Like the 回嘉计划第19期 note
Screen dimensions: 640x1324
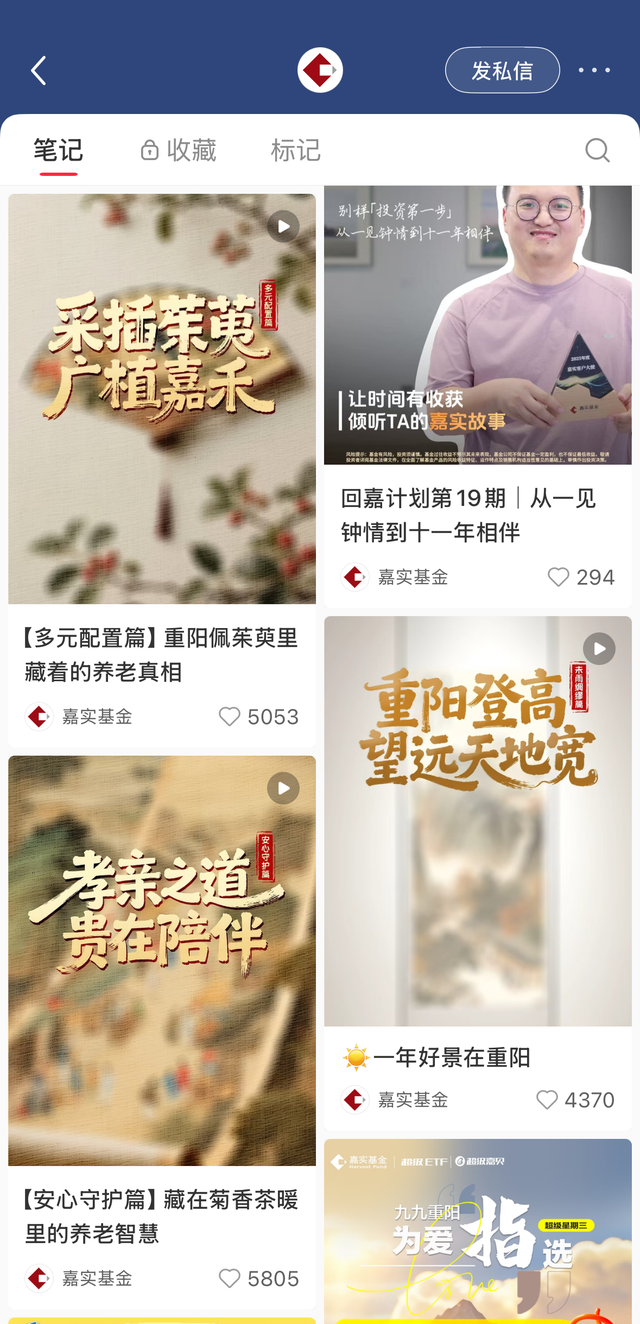(558, 577)
